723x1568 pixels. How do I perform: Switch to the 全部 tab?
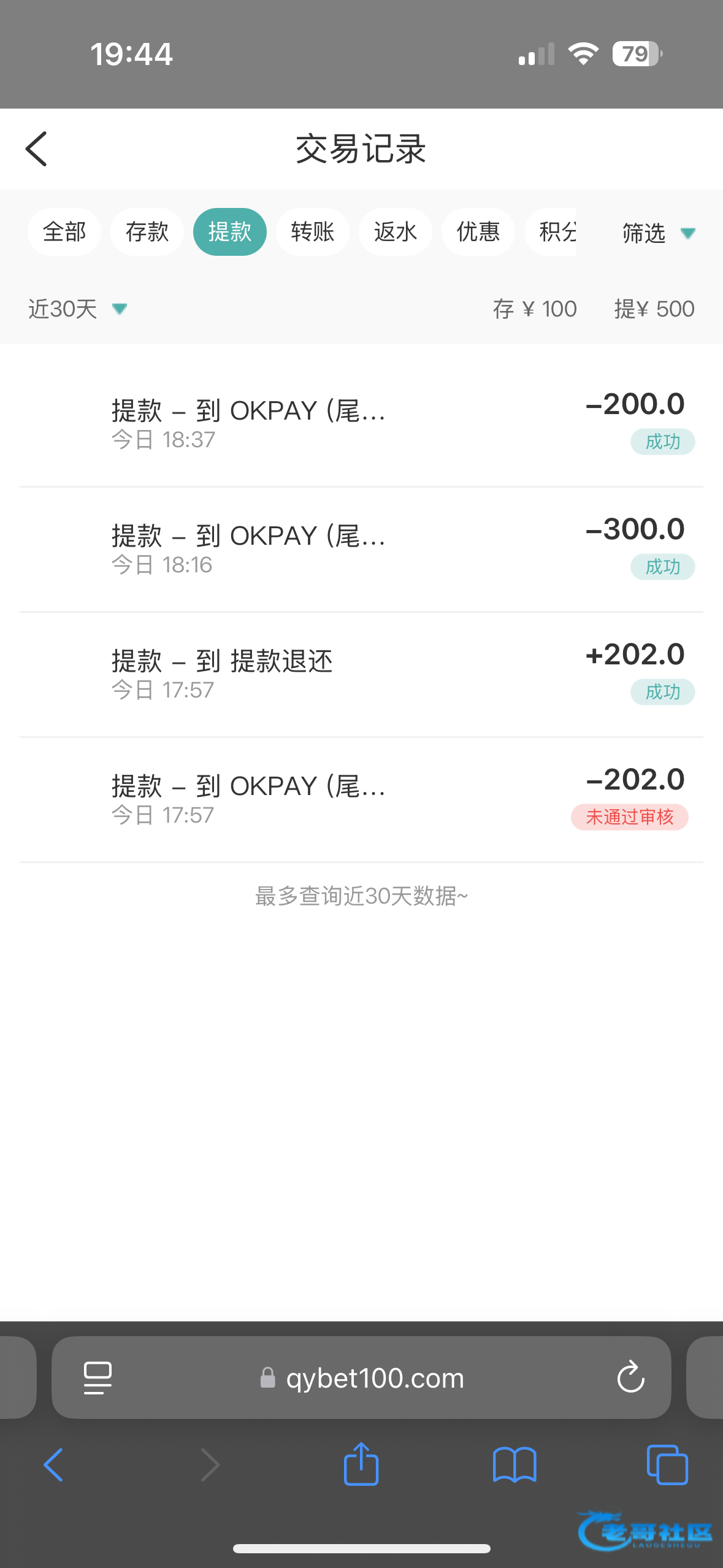coord(64,232)
